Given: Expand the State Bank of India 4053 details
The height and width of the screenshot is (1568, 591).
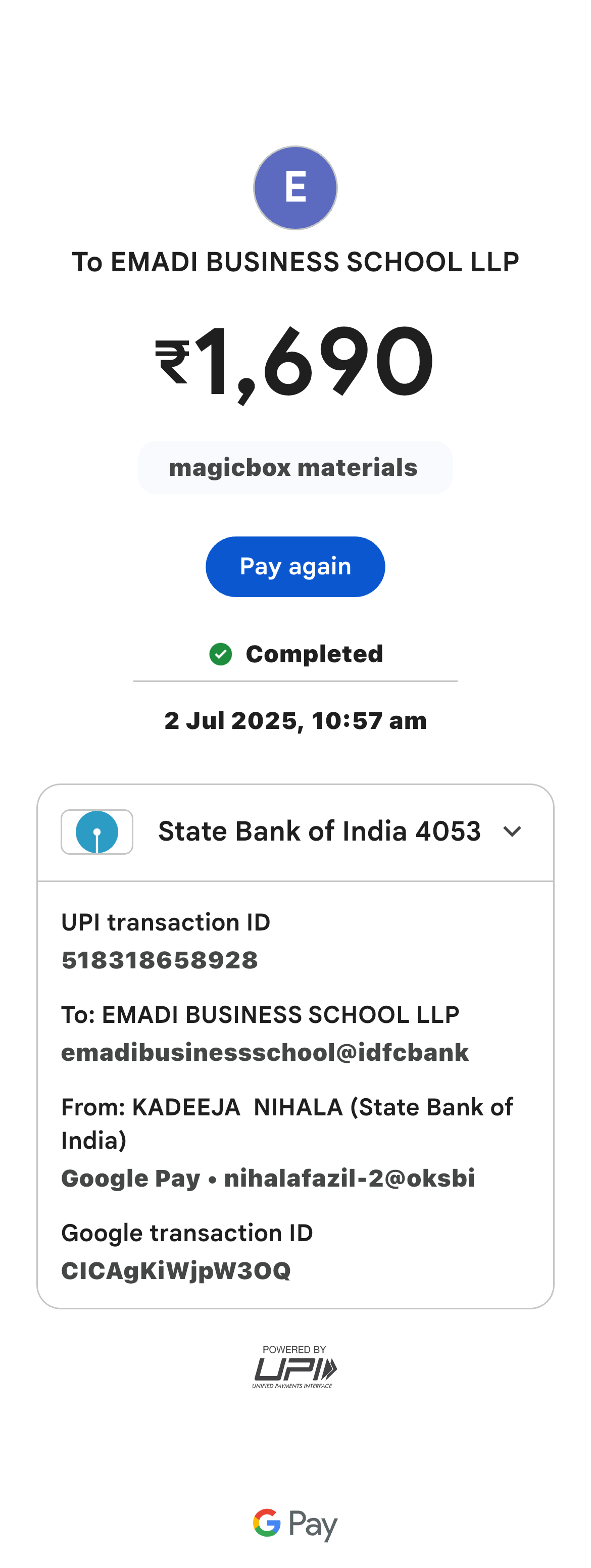Looking at the screenshot, I should pyautogui.click(x=513, y=831).
